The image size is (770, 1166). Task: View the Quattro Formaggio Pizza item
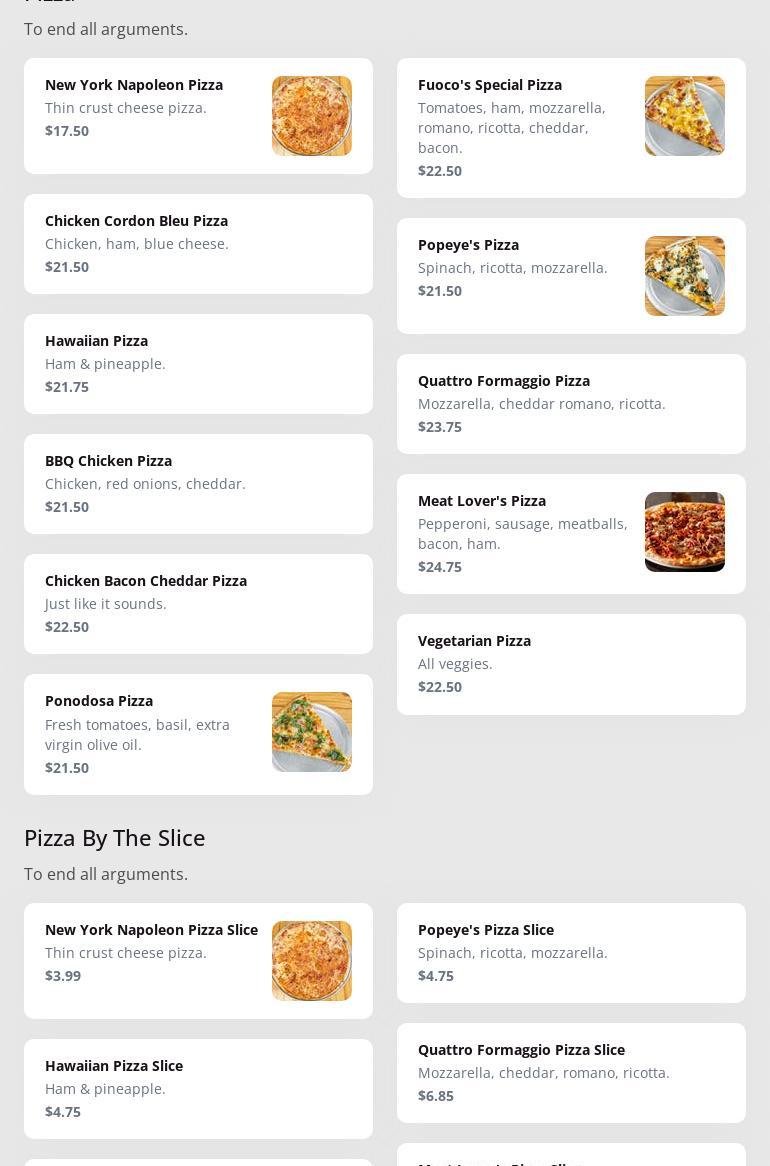coord(571,404)
